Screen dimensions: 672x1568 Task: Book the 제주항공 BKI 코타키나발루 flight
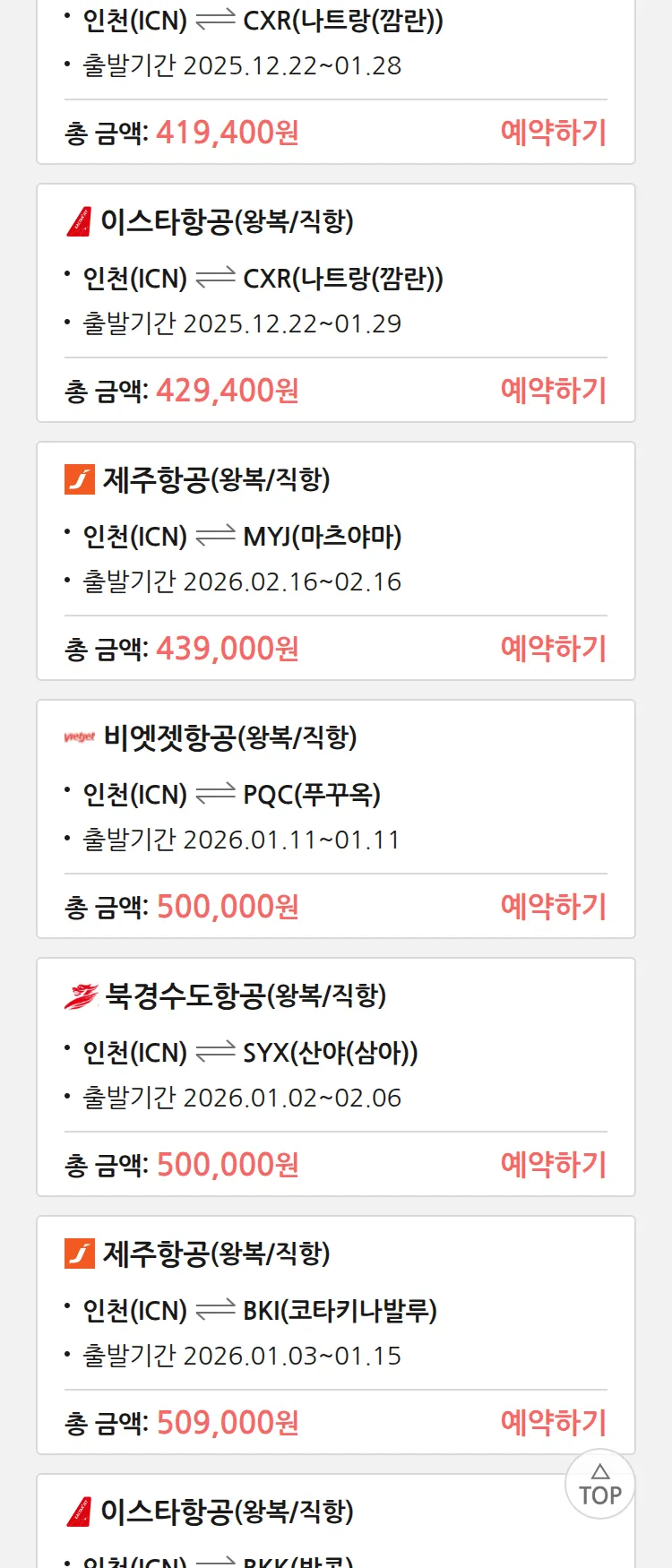coord(553,1423)
